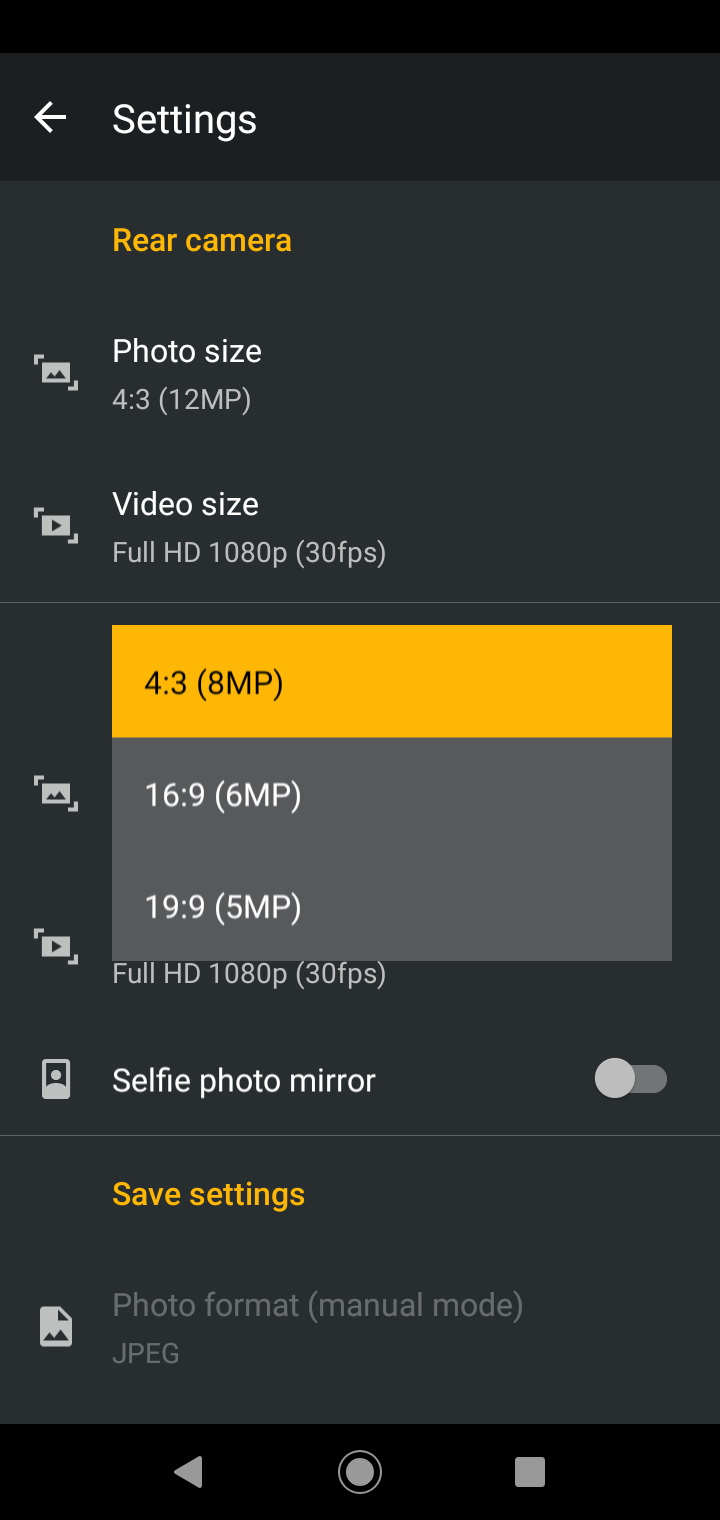Pick the 19:9 (5MP) photo size
Viewport: 720px width, 1520px height.
click(x=392, y=906)
